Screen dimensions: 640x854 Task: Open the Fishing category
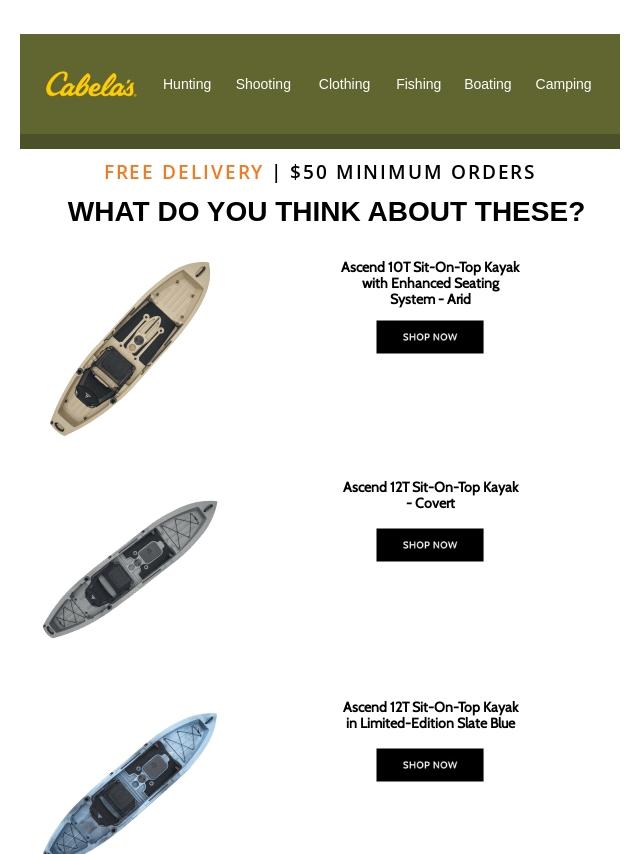pyautogui.click(x=418, y=84)
